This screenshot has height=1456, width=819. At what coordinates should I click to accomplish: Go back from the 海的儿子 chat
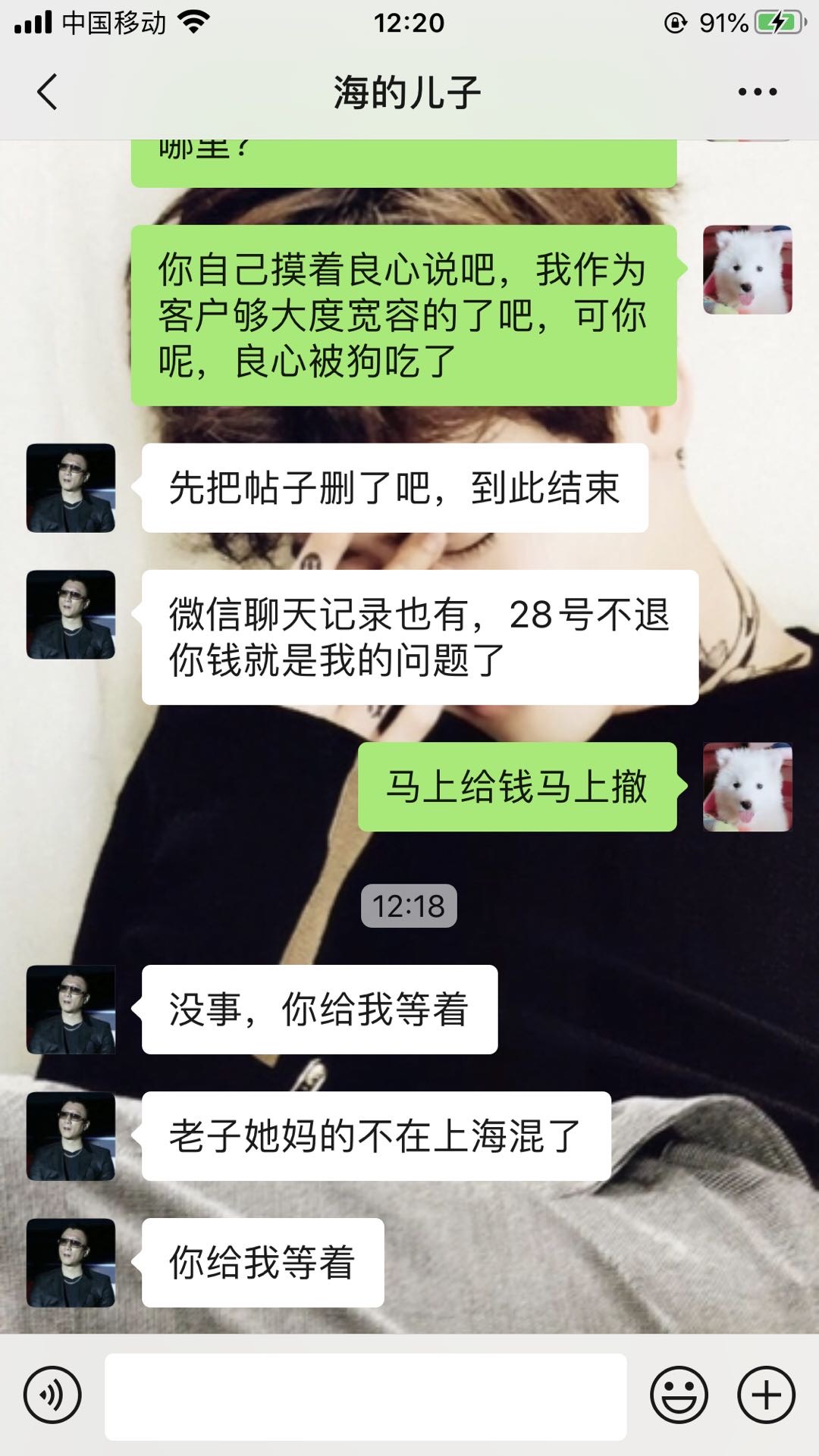click(47, 92)
